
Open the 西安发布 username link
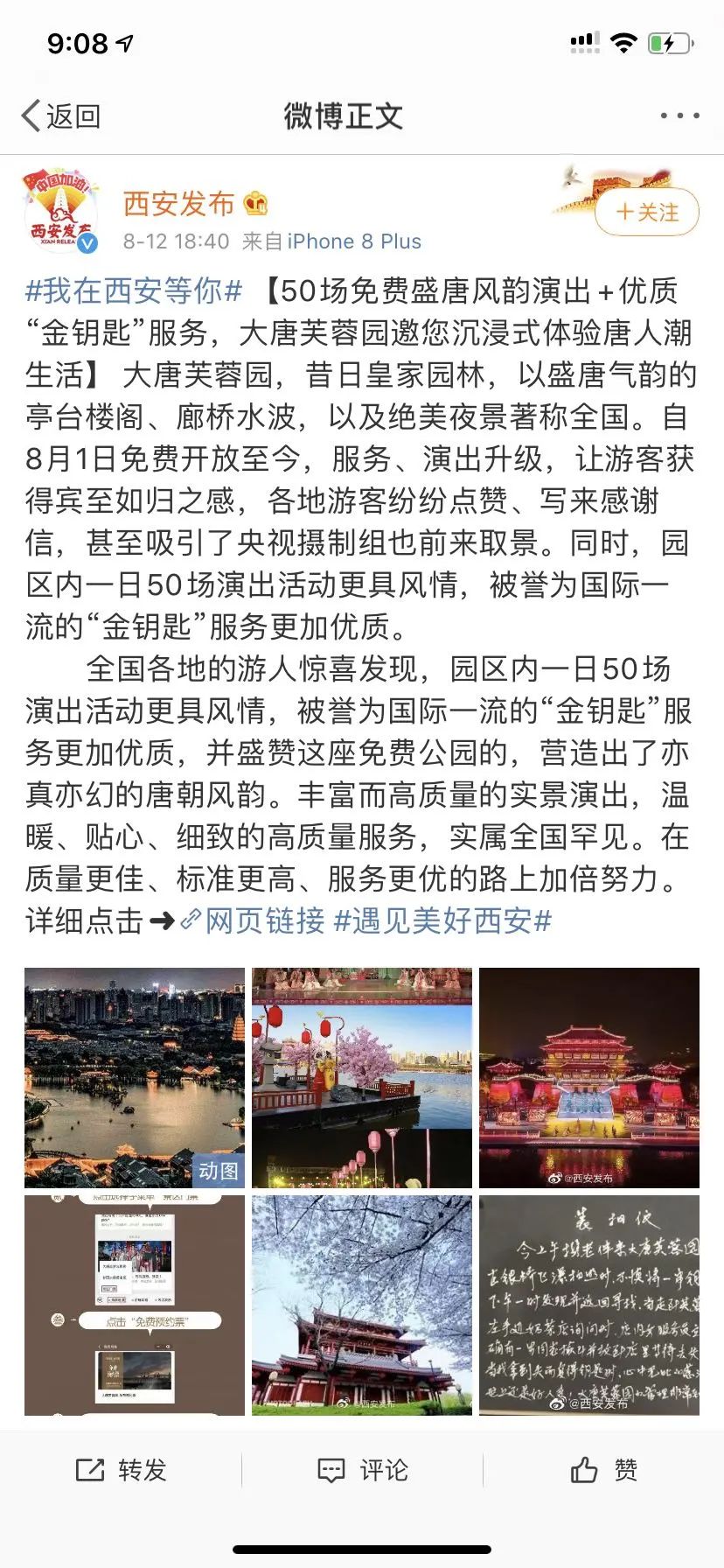point(178,203)
